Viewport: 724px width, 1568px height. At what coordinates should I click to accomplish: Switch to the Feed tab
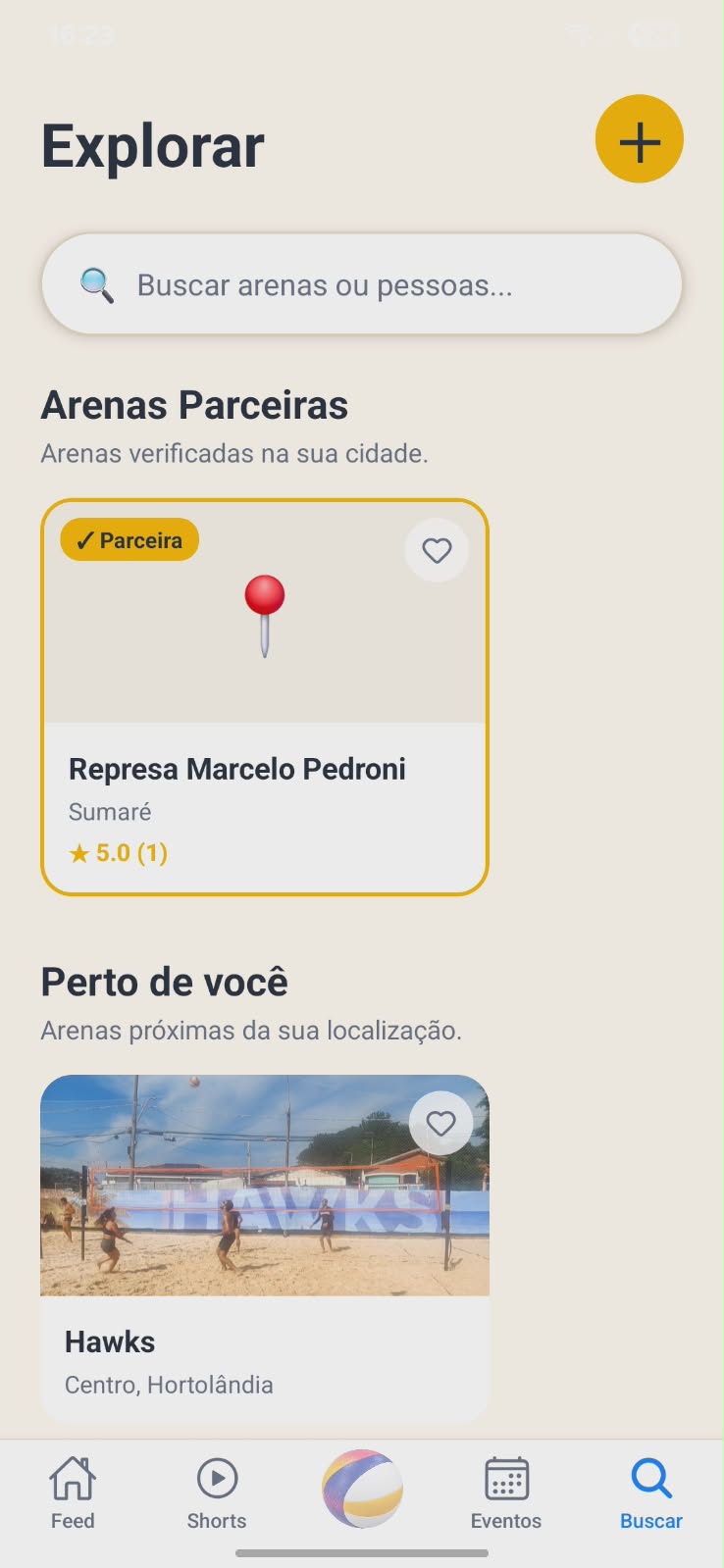click(72, 1492)
